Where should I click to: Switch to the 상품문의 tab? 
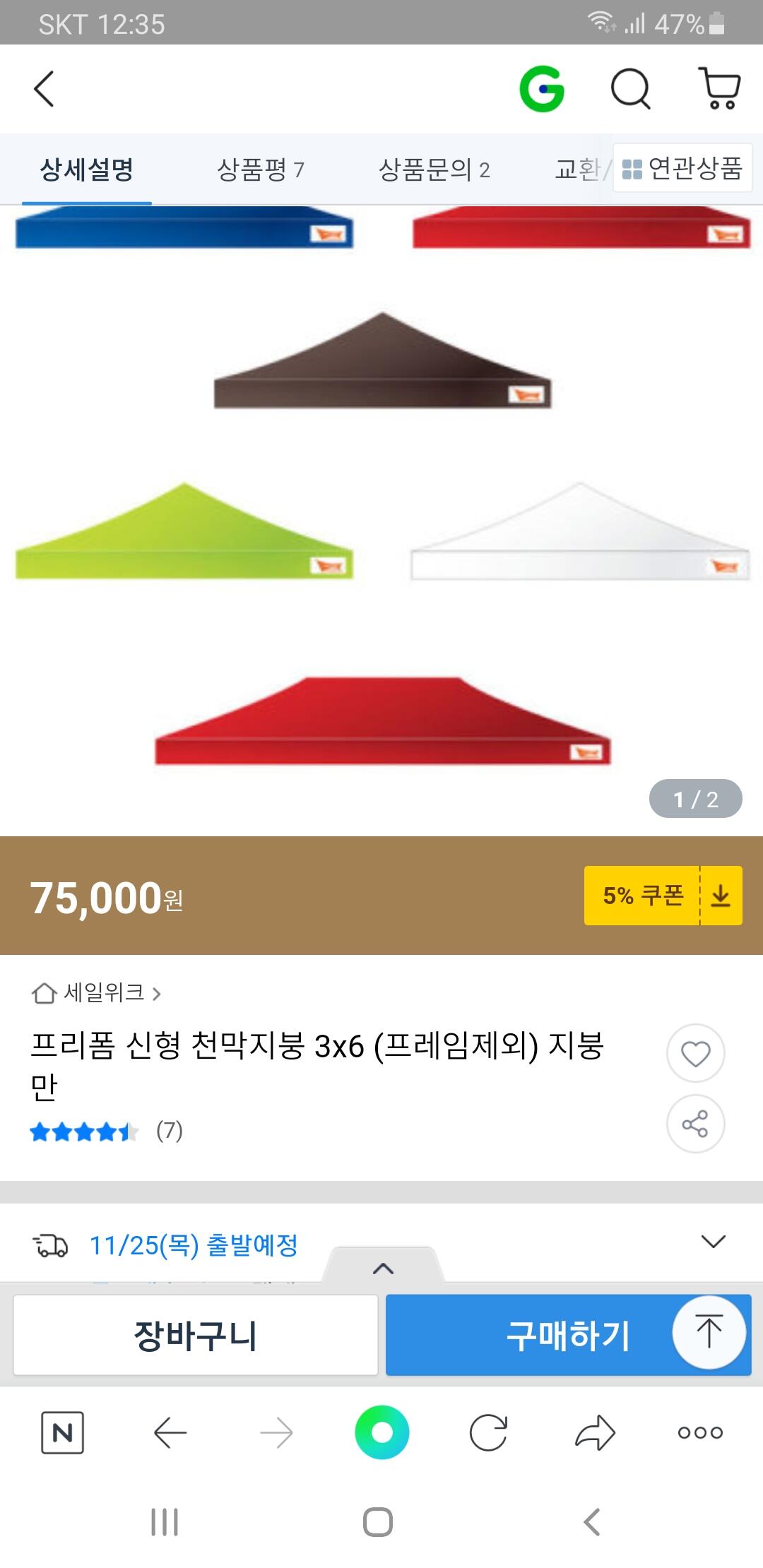pyautogui.click(x=434, y=170)
